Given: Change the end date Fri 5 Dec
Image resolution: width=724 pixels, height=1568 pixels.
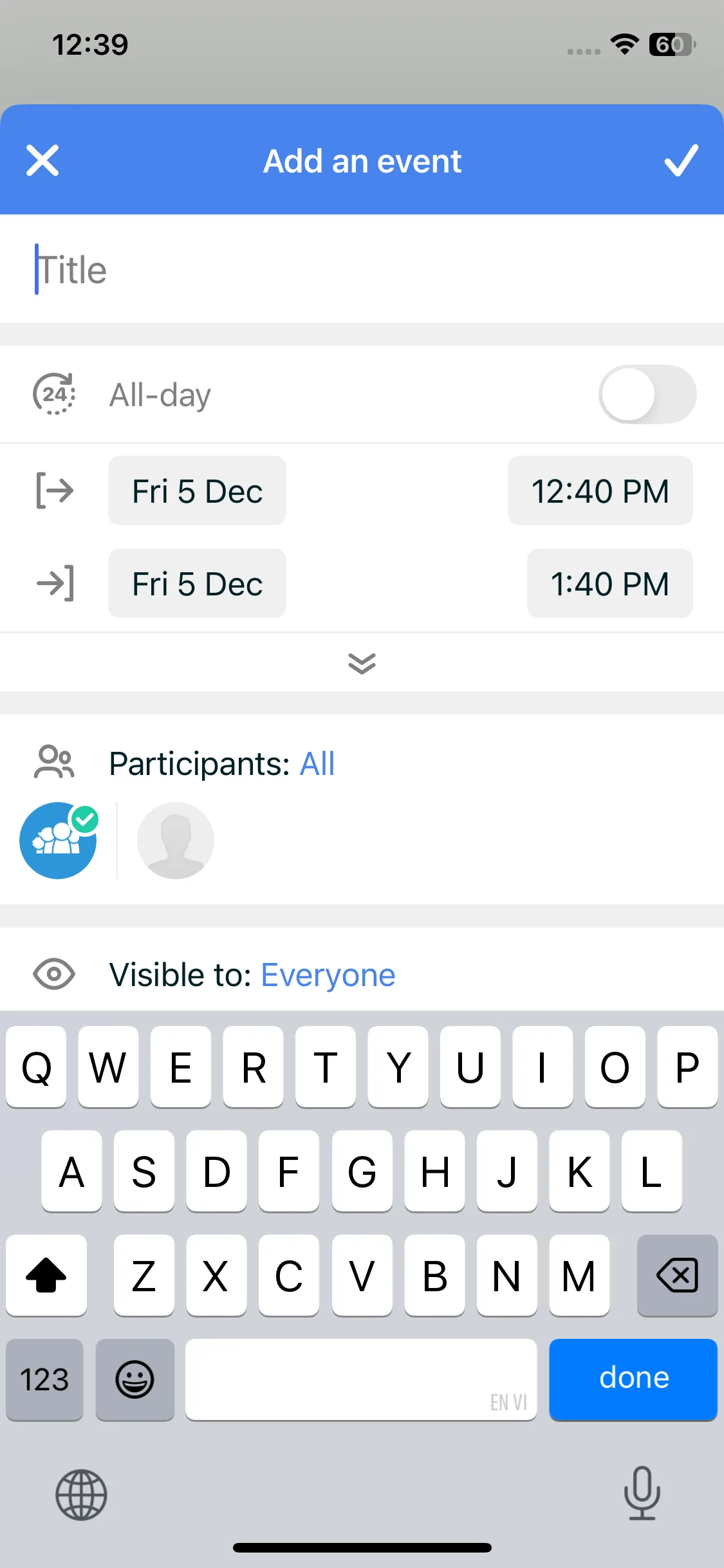Looking at the screenshot, I should [x=197, y=584].
